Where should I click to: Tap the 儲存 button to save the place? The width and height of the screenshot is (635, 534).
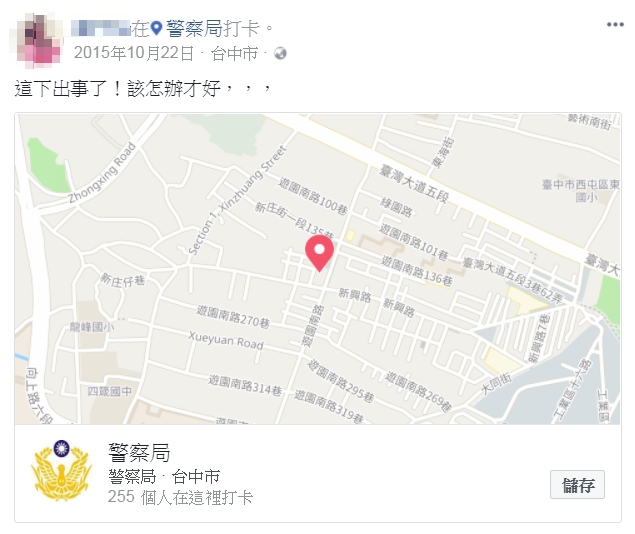[577, 486]
